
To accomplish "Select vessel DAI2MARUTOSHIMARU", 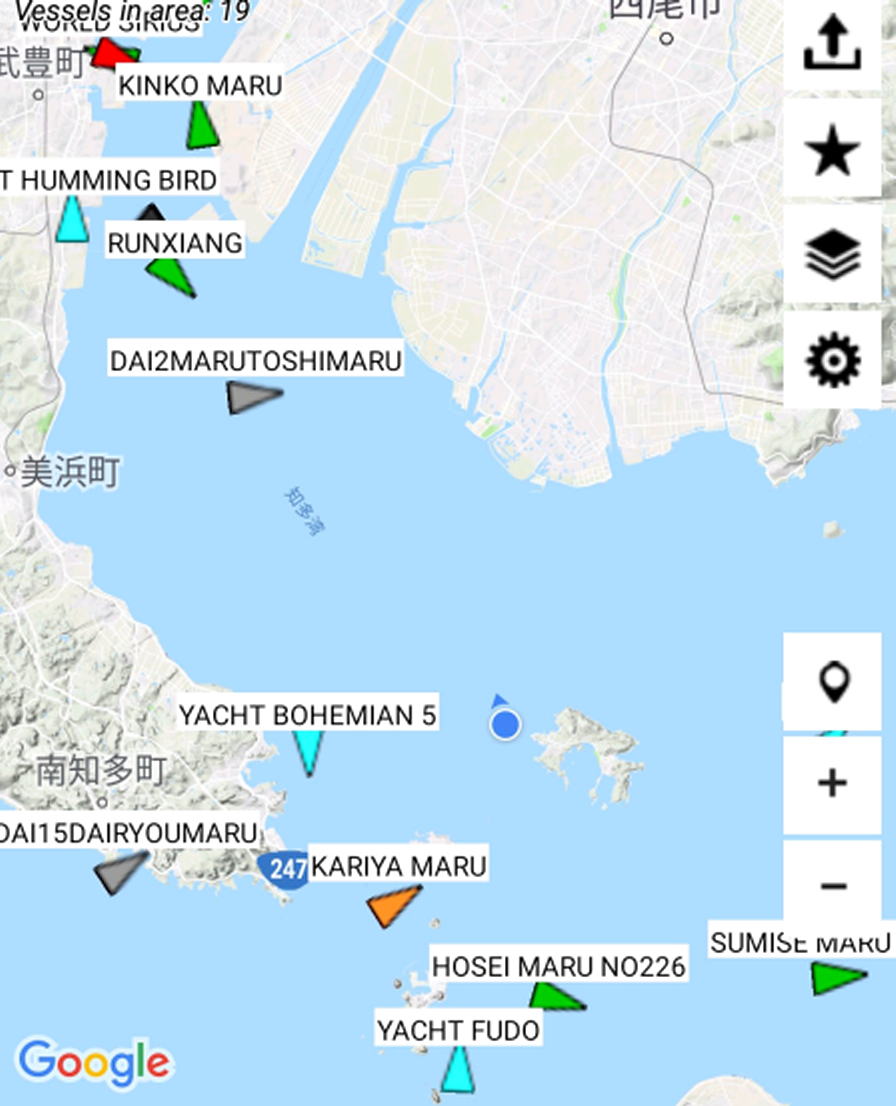I will pos(250,397).
